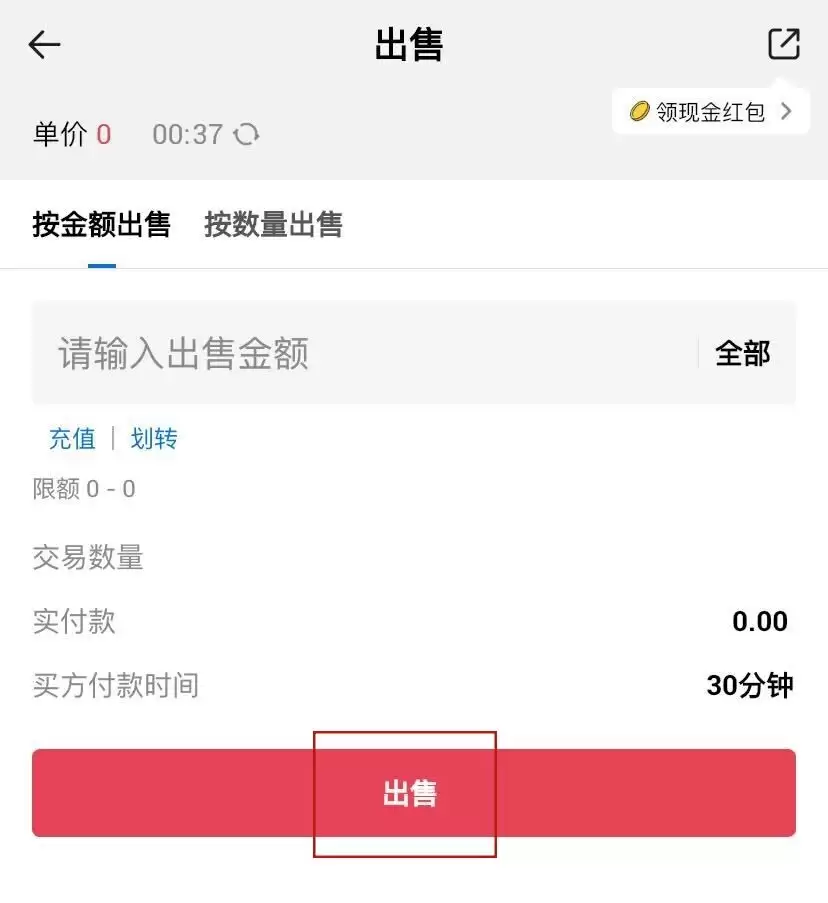Click the back arrow at top left
The width and height of the screenshot is (828, 903).
44,44
